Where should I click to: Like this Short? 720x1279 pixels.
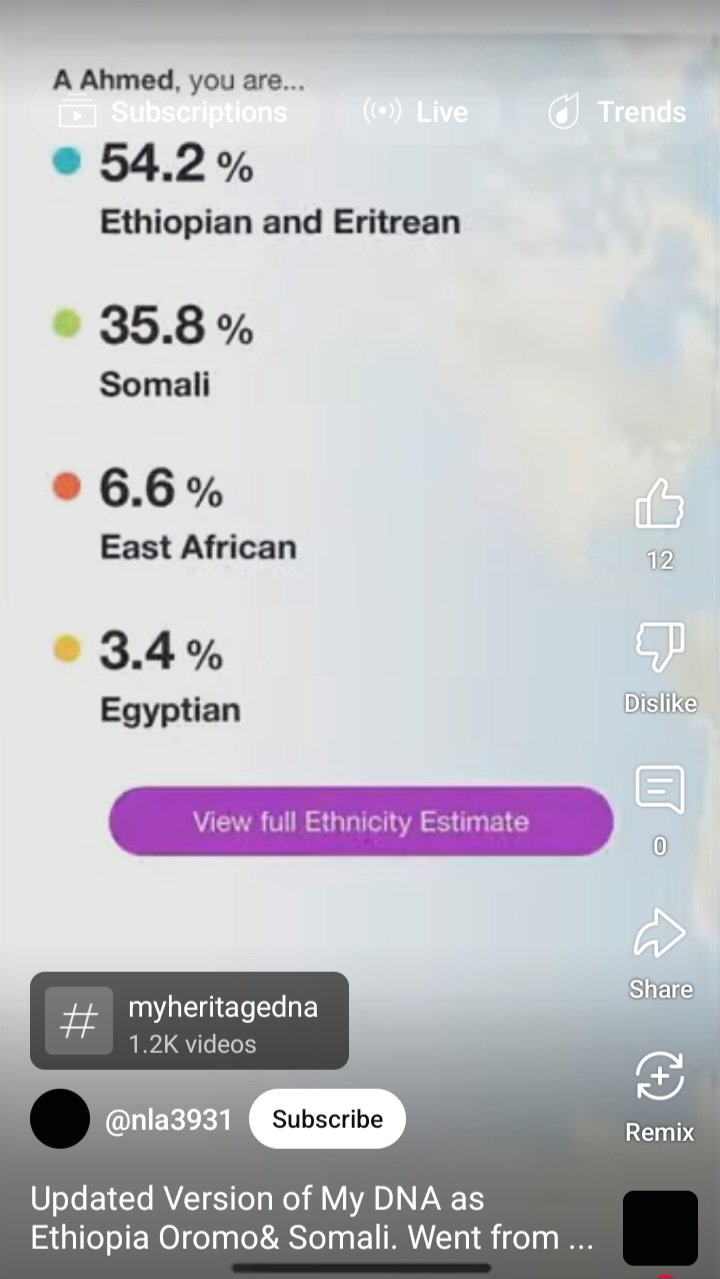click(x=660, y=503)
